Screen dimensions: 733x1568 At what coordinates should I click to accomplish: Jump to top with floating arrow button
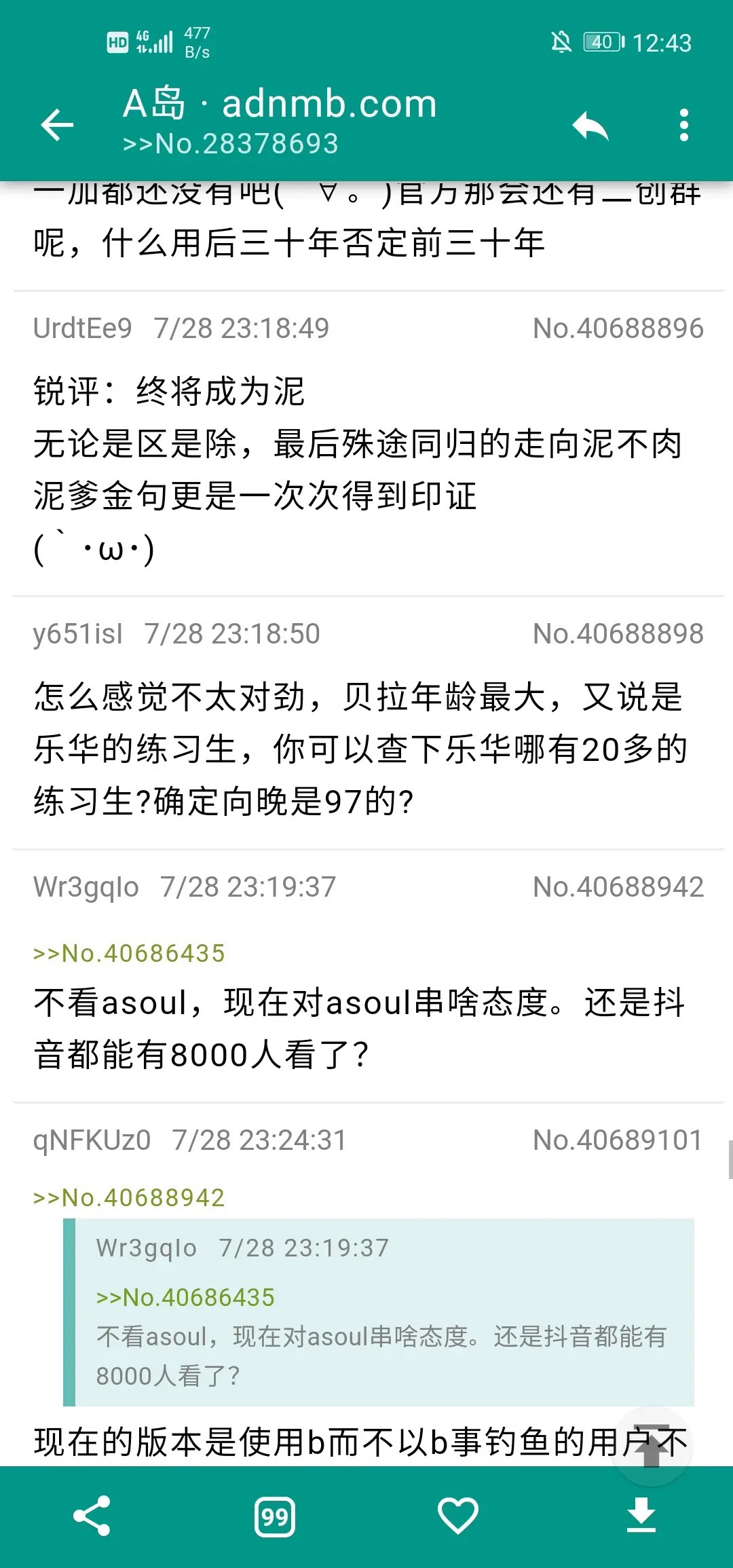(652, 1444)
